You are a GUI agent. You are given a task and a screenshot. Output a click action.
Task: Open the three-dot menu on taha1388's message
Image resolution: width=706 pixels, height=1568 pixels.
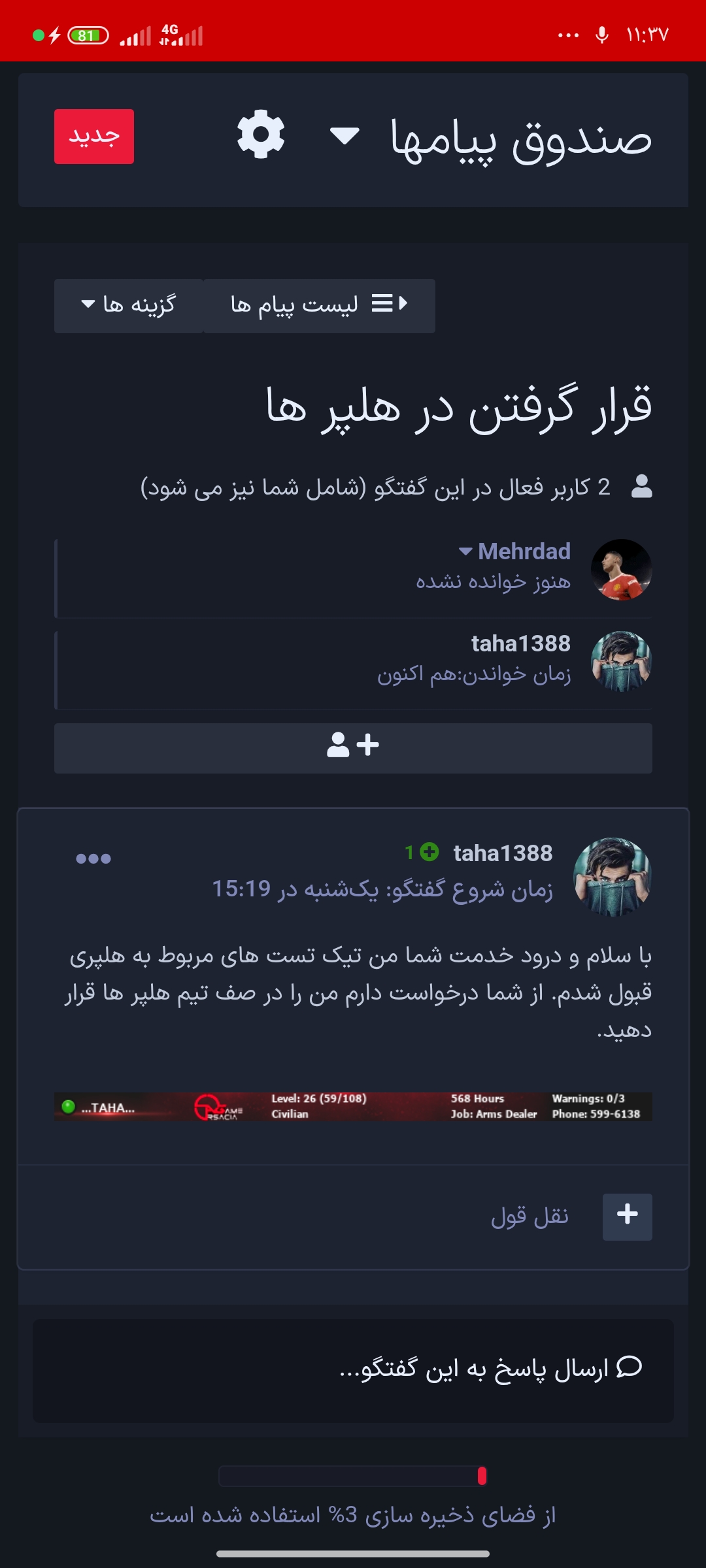(x=93, y=858)
